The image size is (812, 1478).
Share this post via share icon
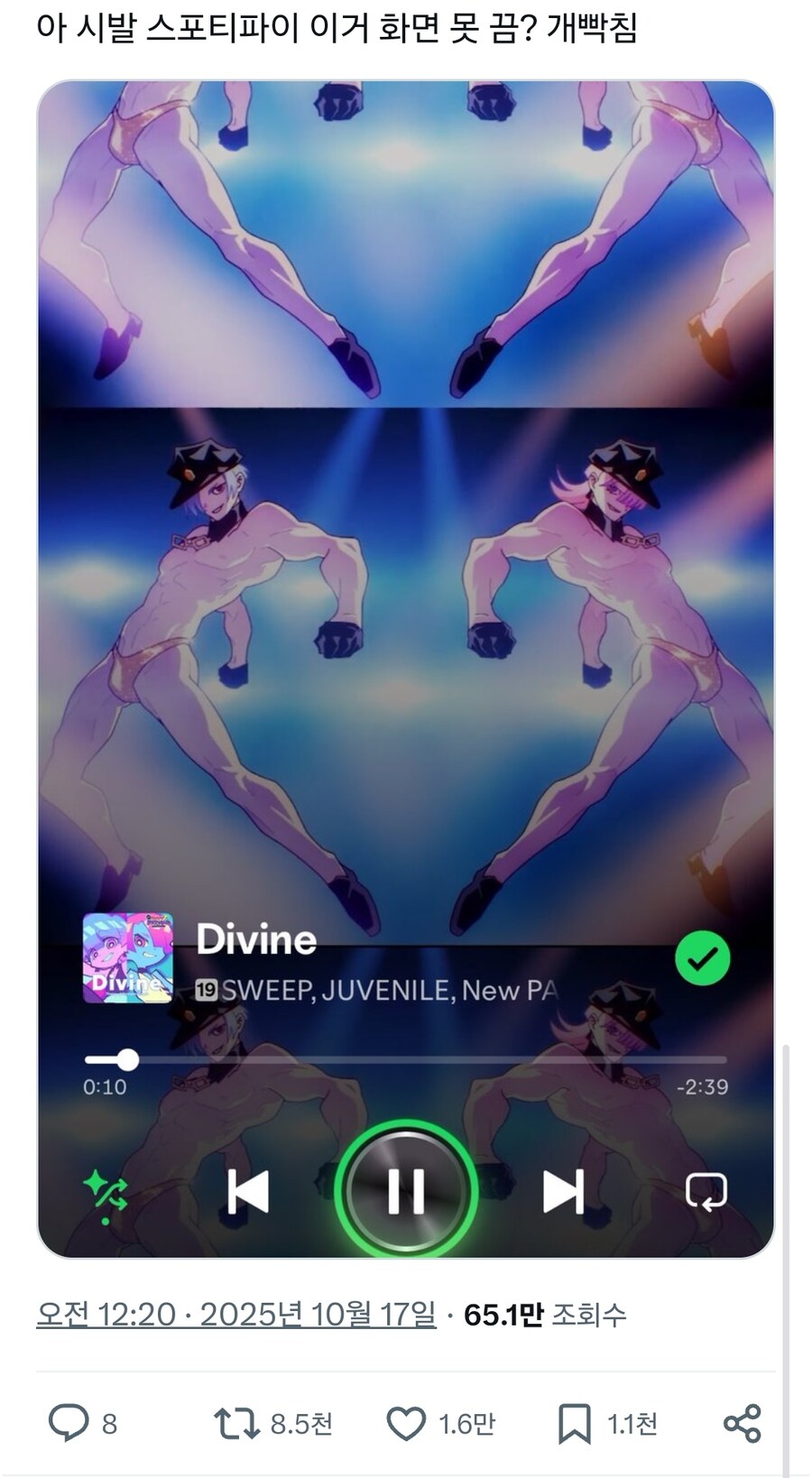[742, 1423]
